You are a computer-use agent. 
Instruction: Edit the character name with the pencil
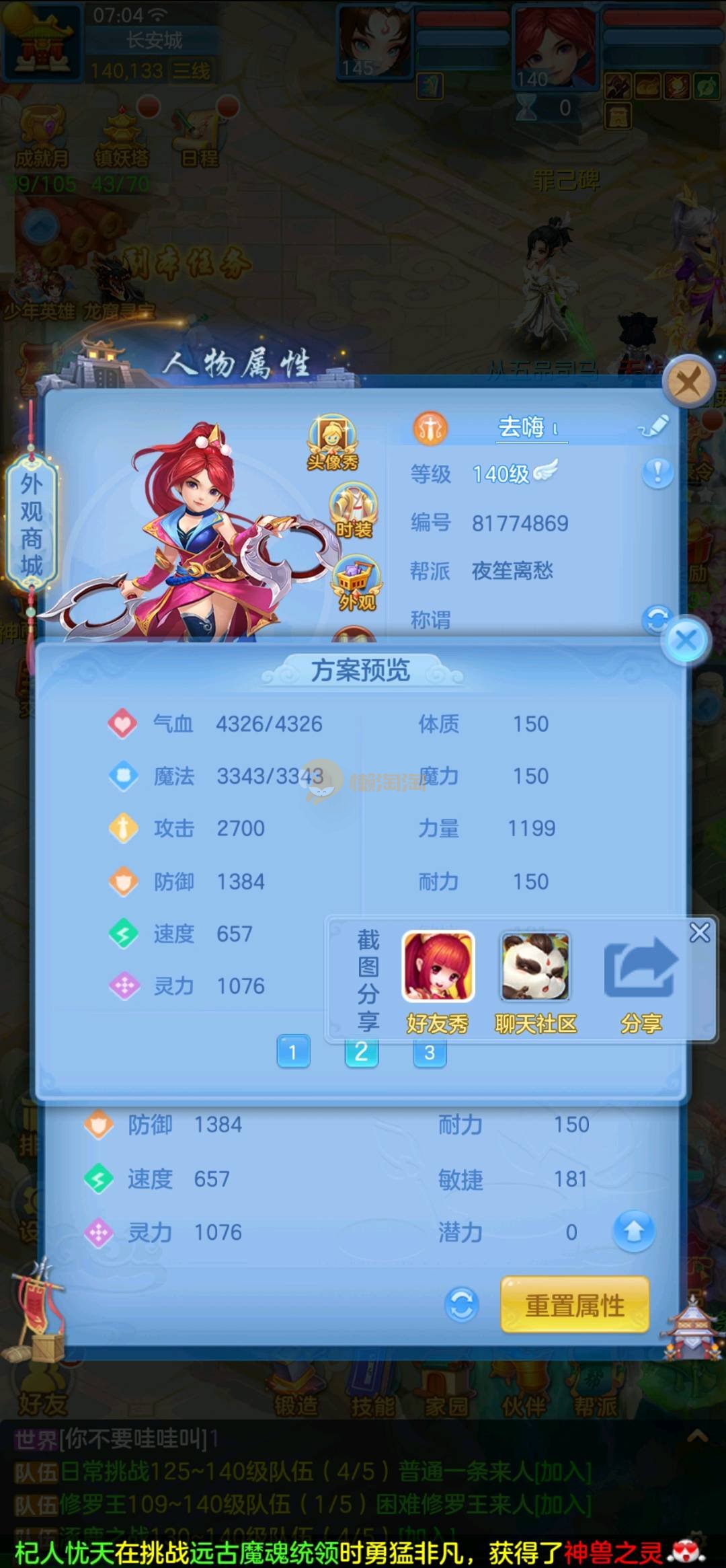click(653, 426)
